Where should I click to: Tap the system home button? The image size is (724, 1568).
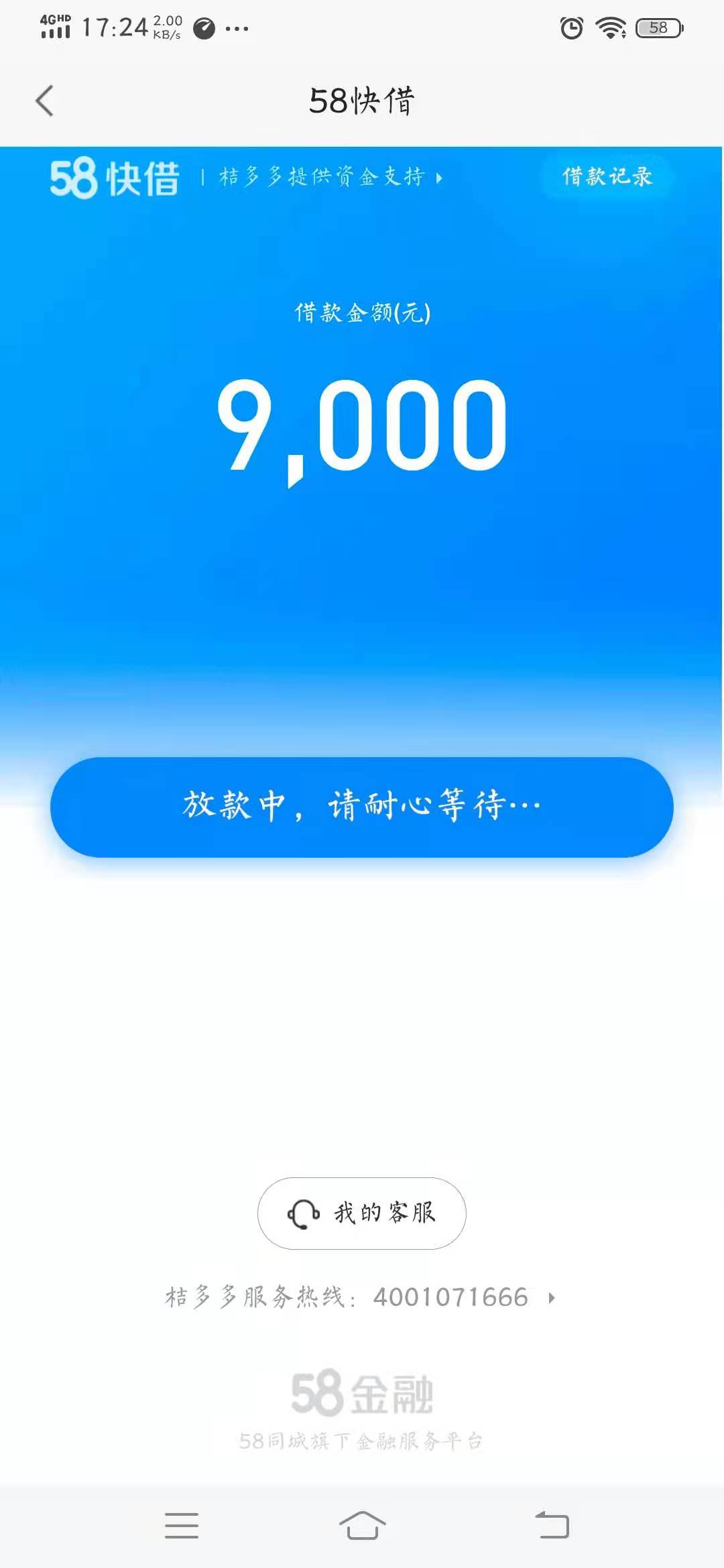point(362,1526)
